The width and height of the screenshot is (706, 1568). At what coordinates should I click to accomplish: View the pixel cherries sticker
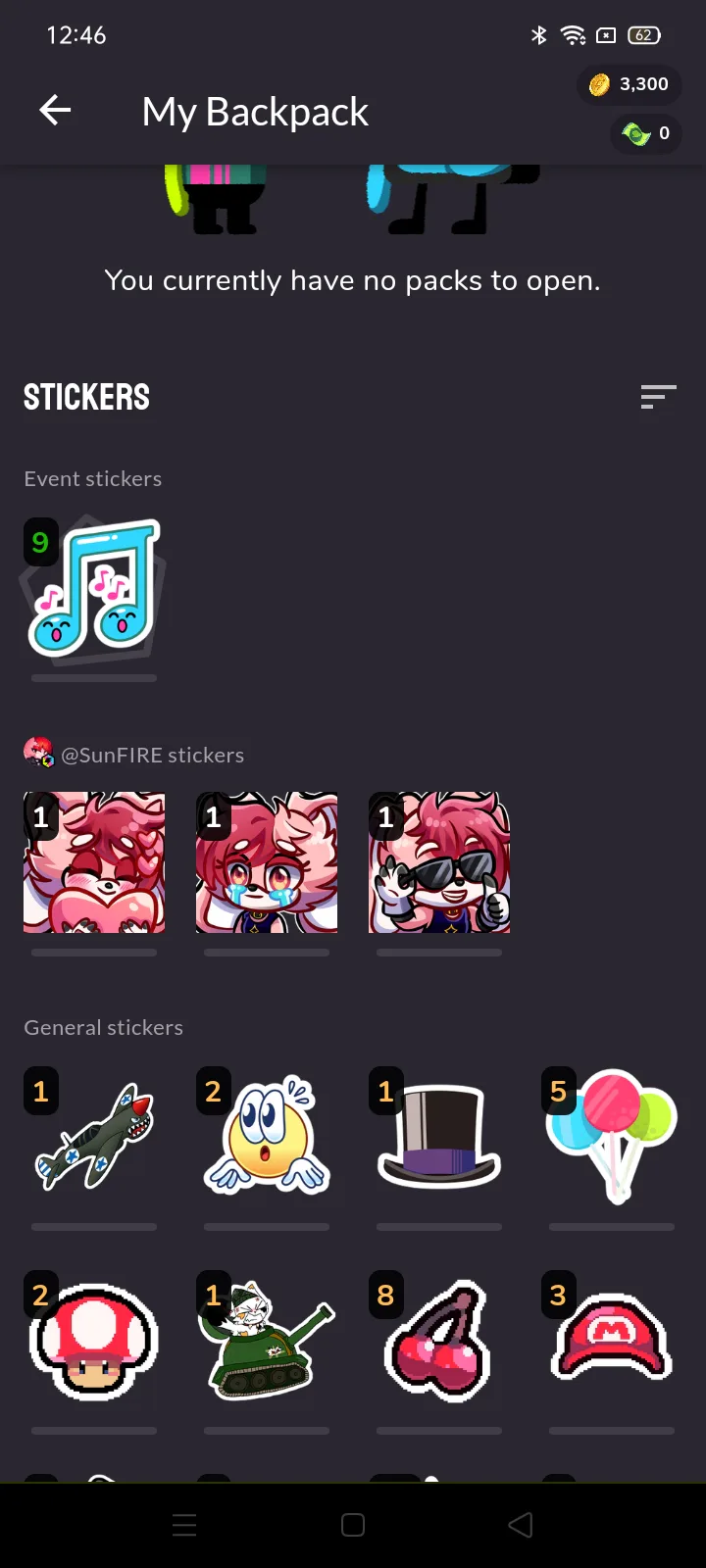pos(439,1341)
